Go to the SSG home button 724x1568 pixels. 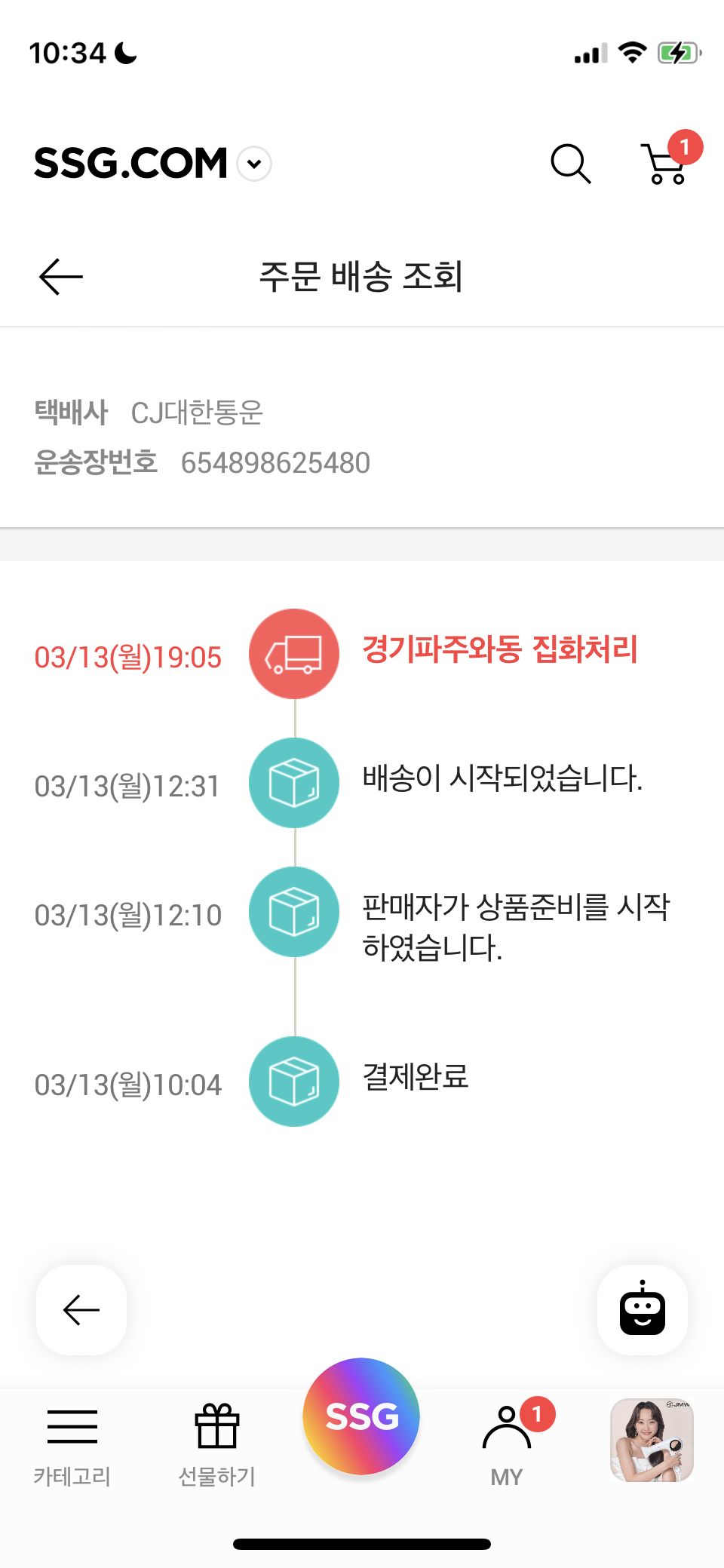[361, 1416]
